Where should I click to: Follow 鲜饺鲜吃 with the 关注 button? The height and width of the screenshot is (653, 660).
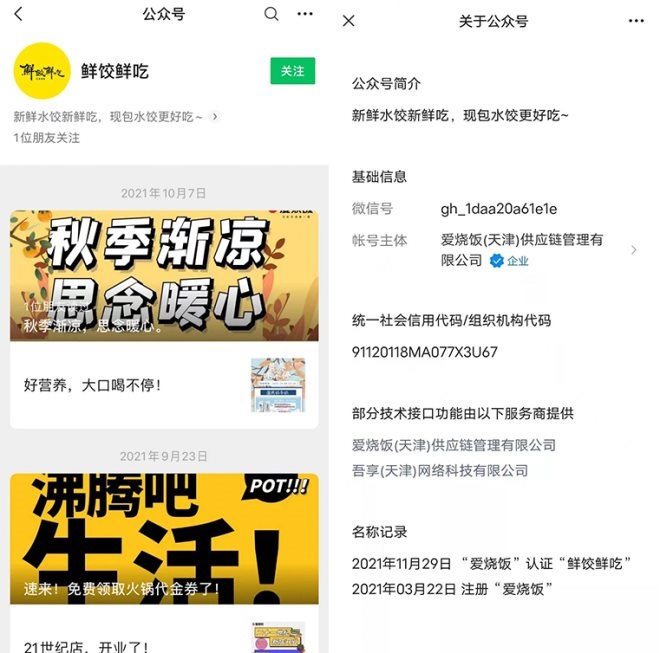tap(292, 71)
